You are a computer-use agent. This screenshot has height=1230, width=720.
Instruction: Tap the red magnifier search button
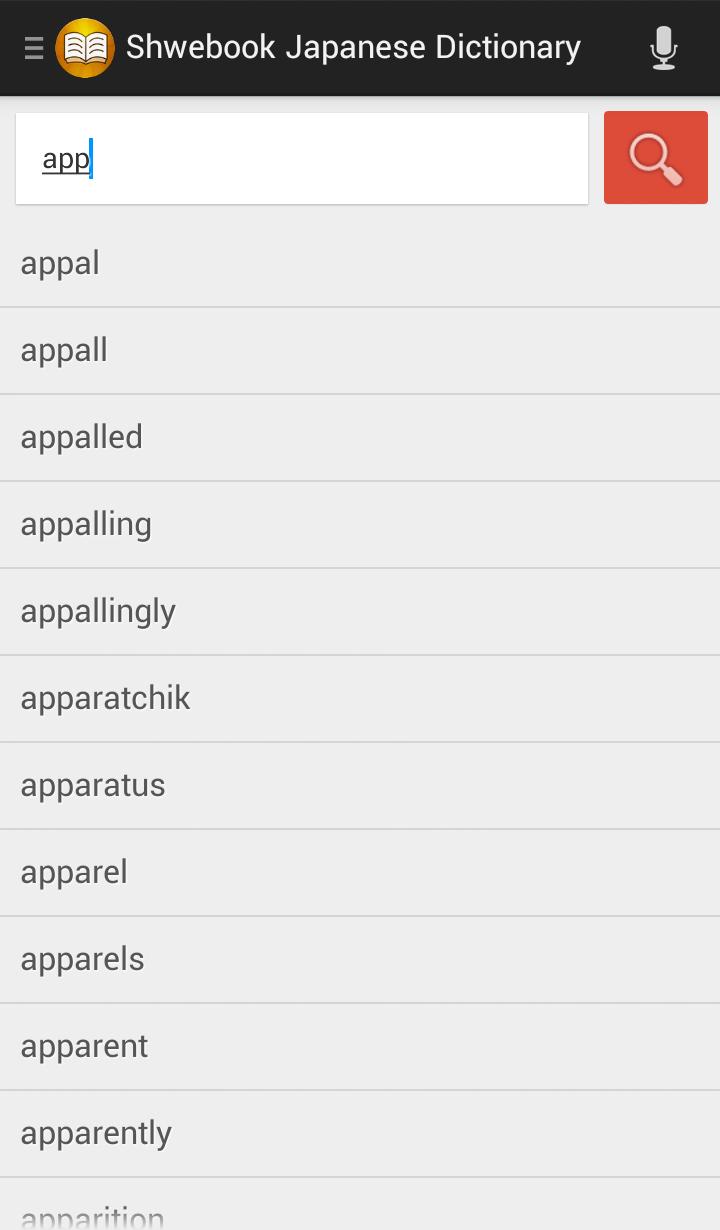[655, 158]
